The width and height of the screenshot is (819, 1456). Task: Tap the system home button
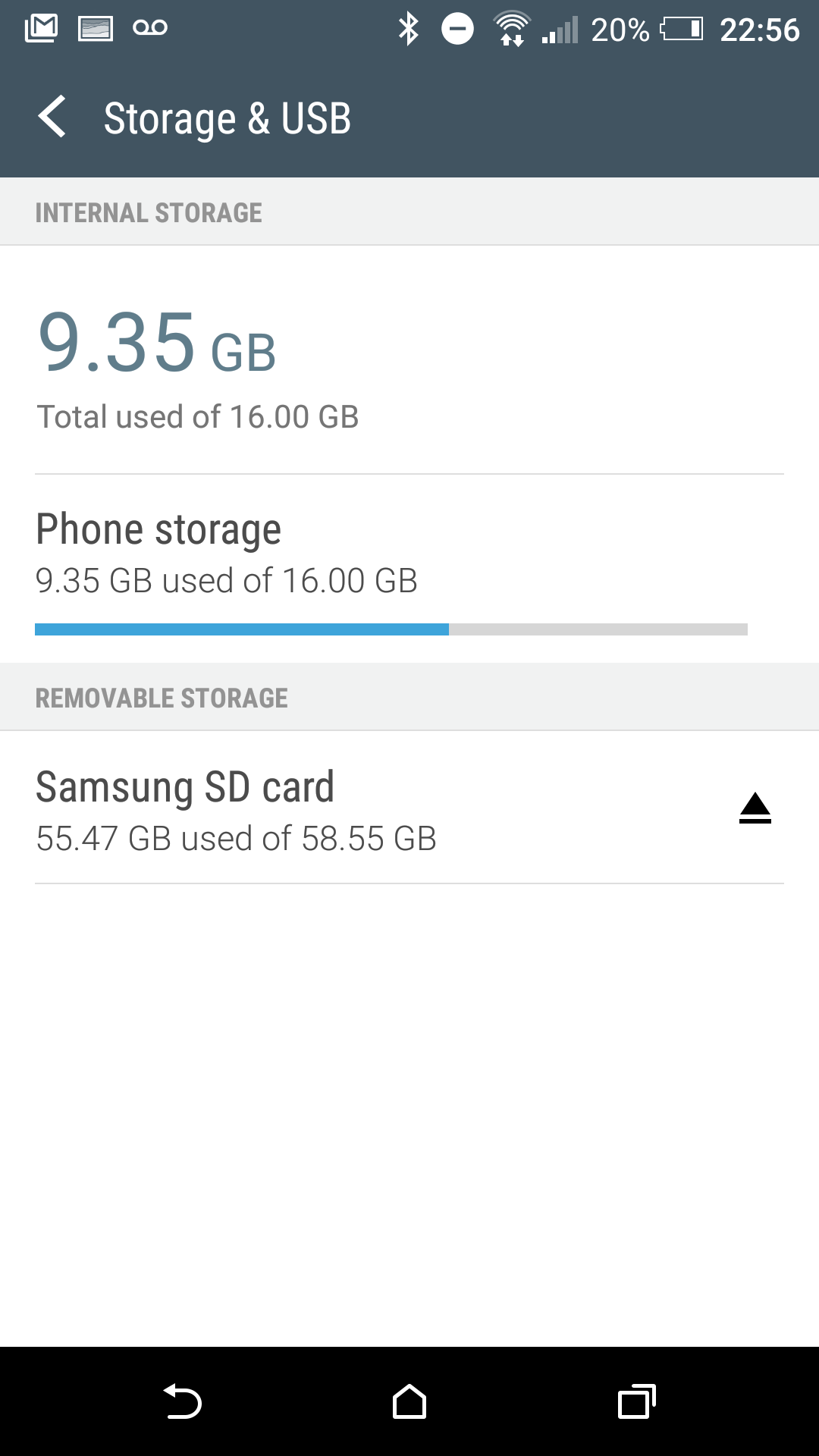(x=409, y=1401)
